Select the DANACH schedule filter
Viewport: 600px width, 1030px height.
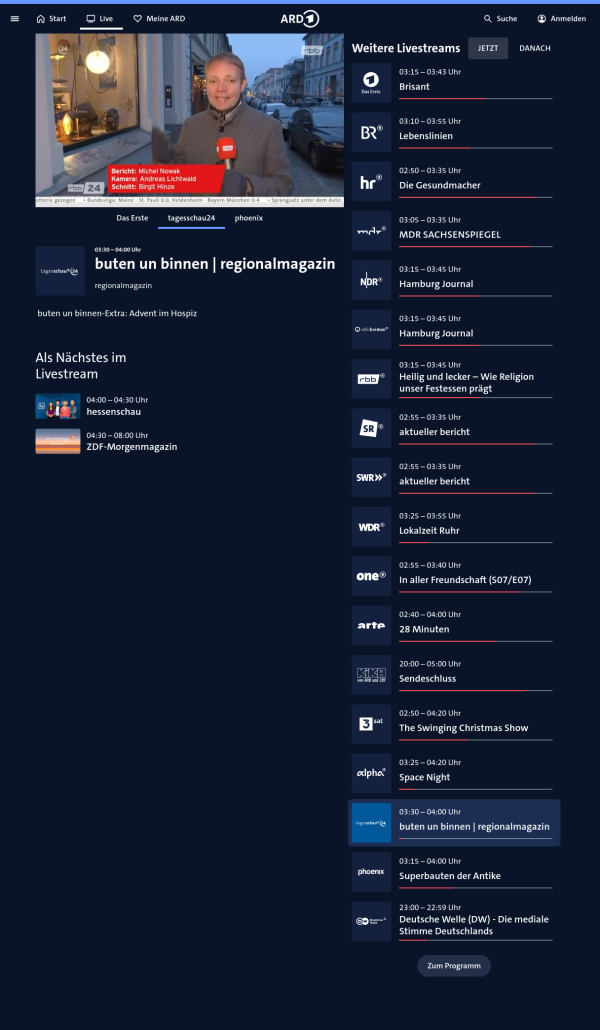[534, 48]
